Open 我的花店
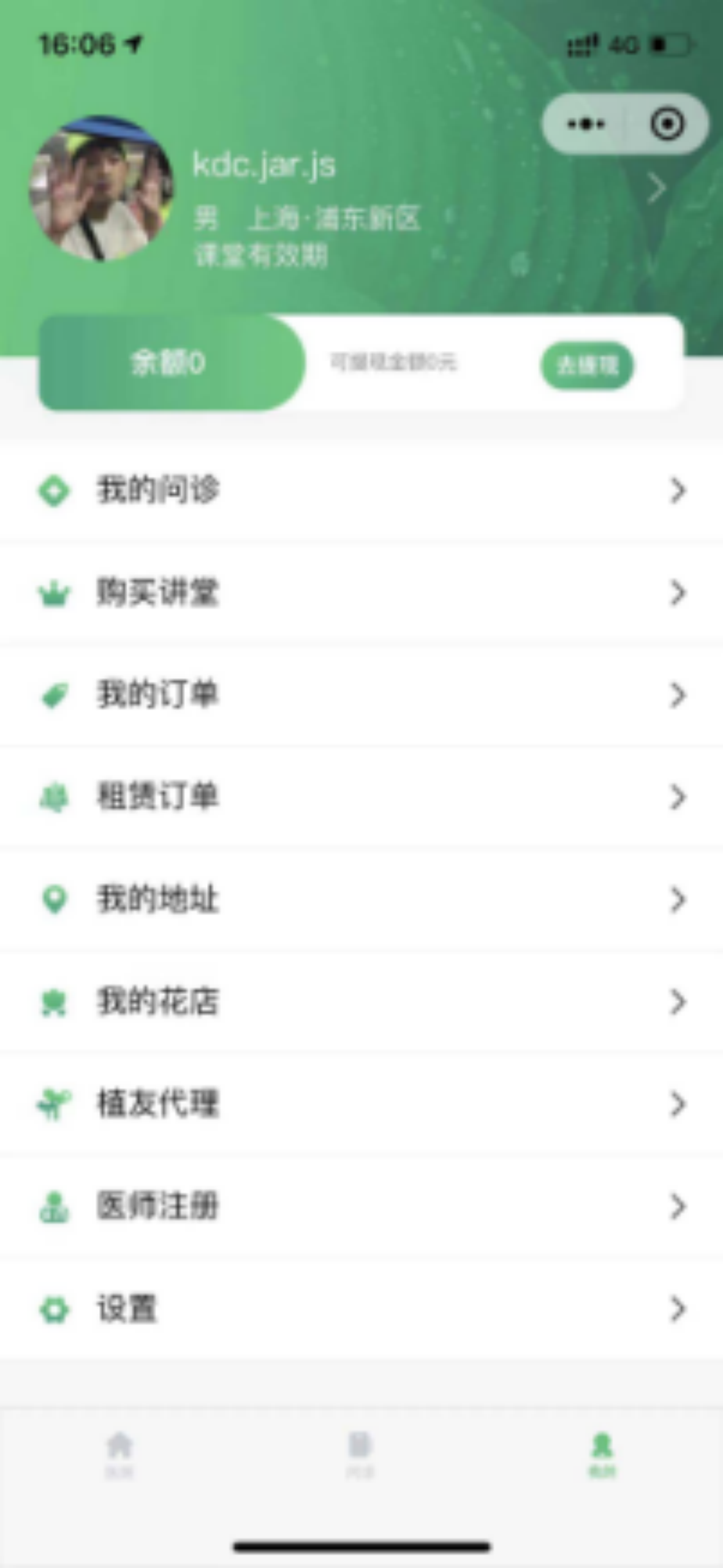 (x=362, y=1001)
